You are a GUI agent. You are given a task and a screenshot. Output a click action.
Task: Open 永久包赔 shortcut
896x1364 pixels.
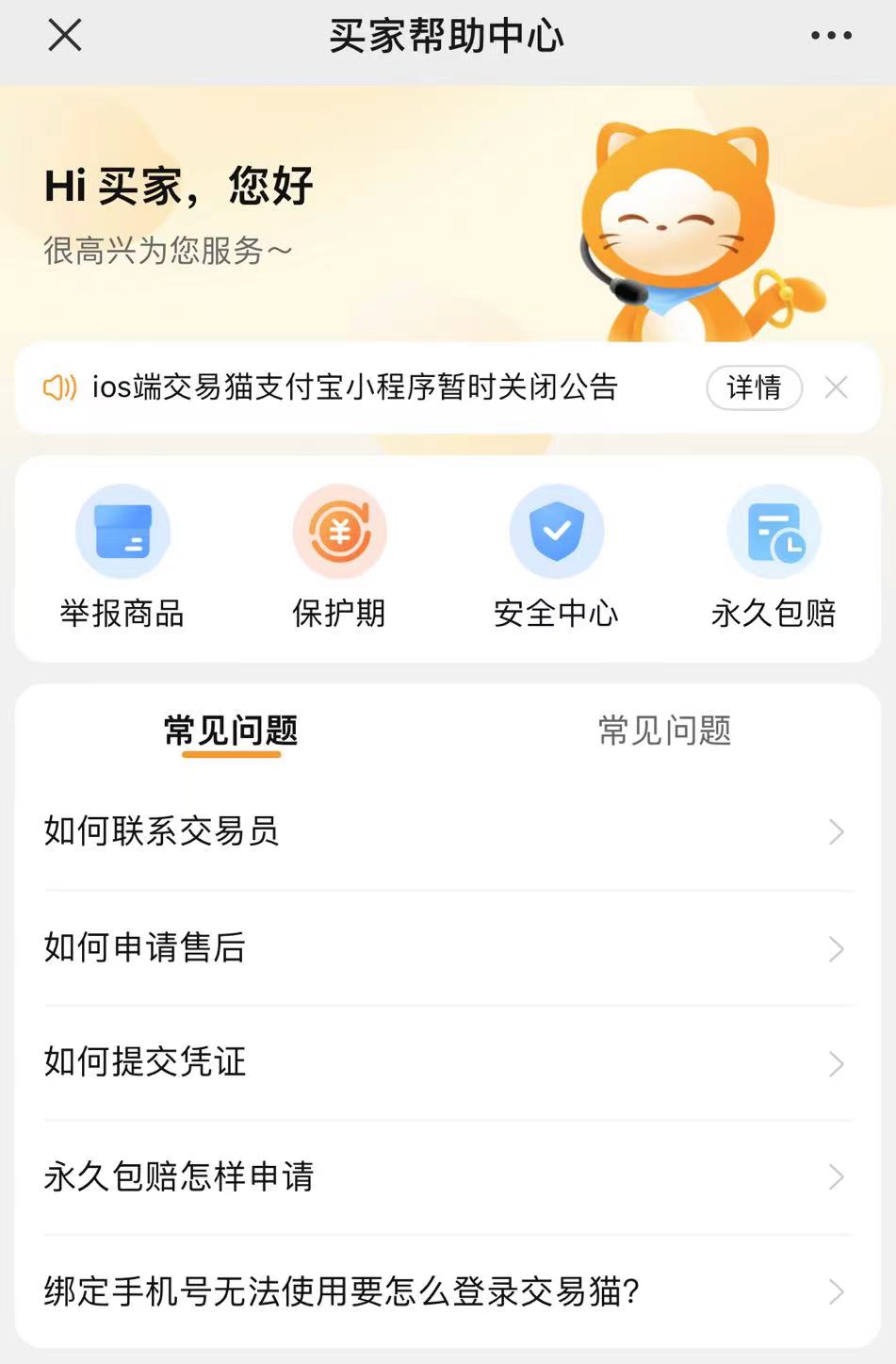click(774, 557)
